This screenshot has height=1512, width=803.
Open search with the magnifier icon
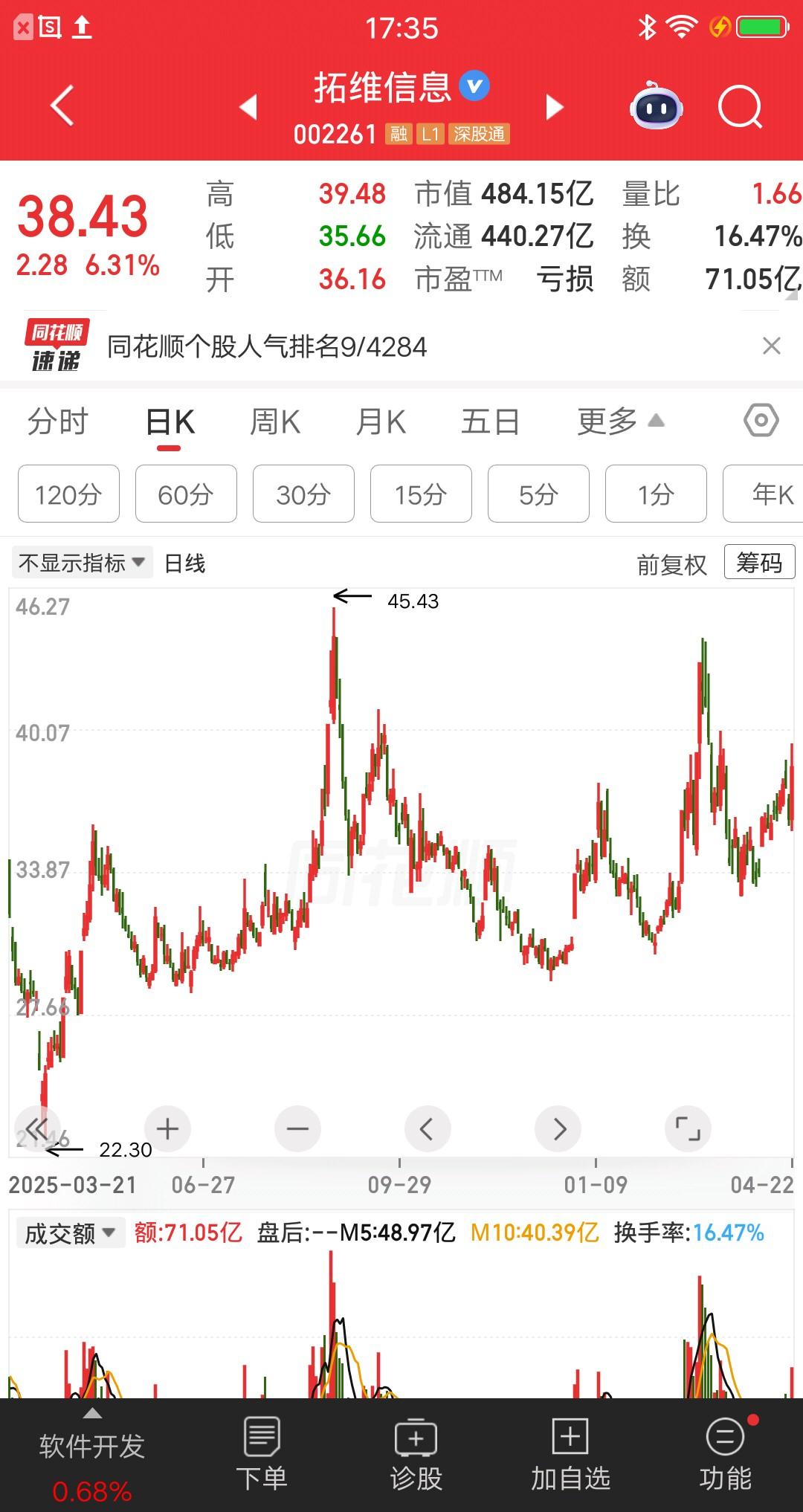click(736, 108)
